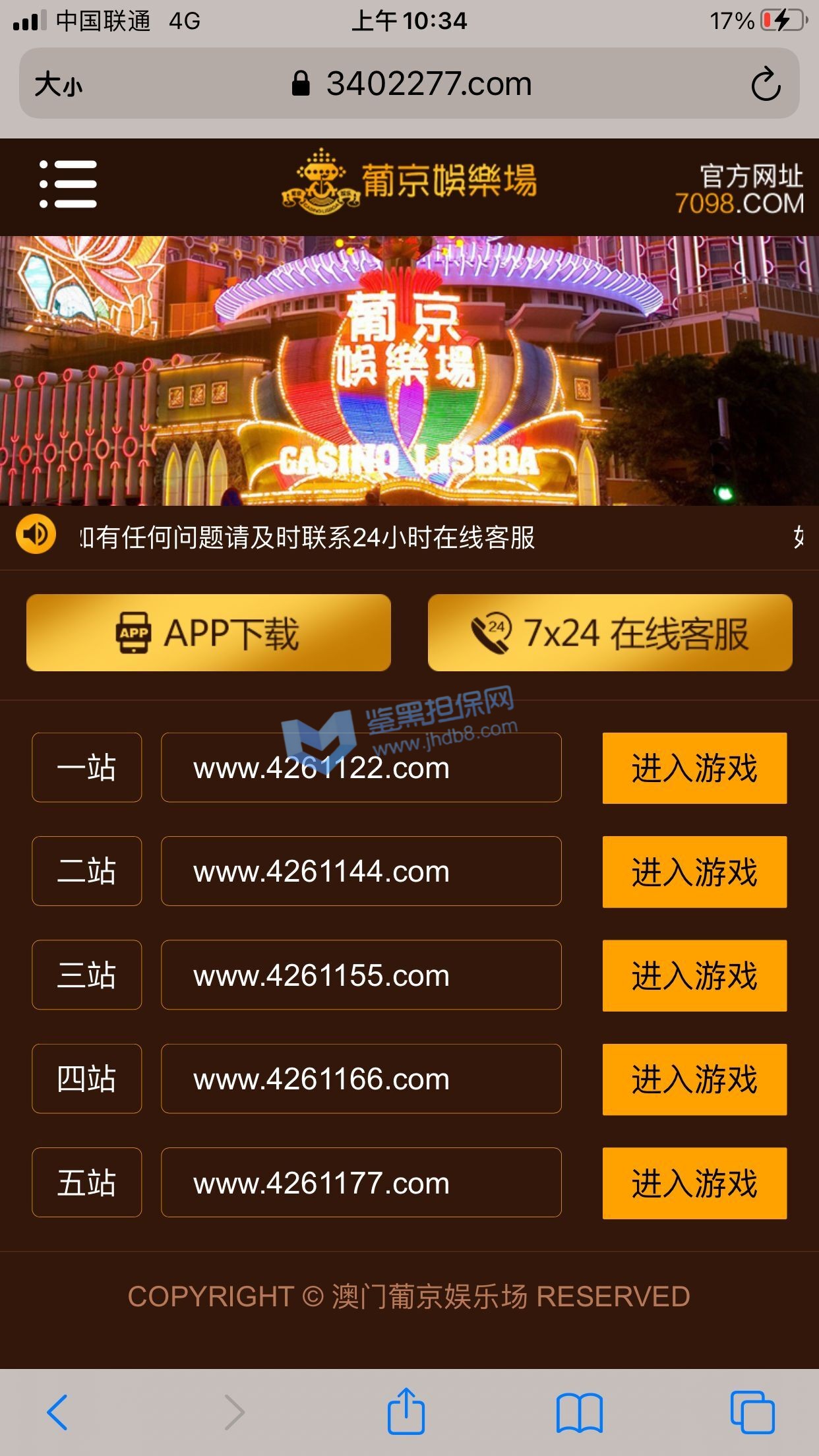Show all open Safari tabs

[x=752, y=1412]
